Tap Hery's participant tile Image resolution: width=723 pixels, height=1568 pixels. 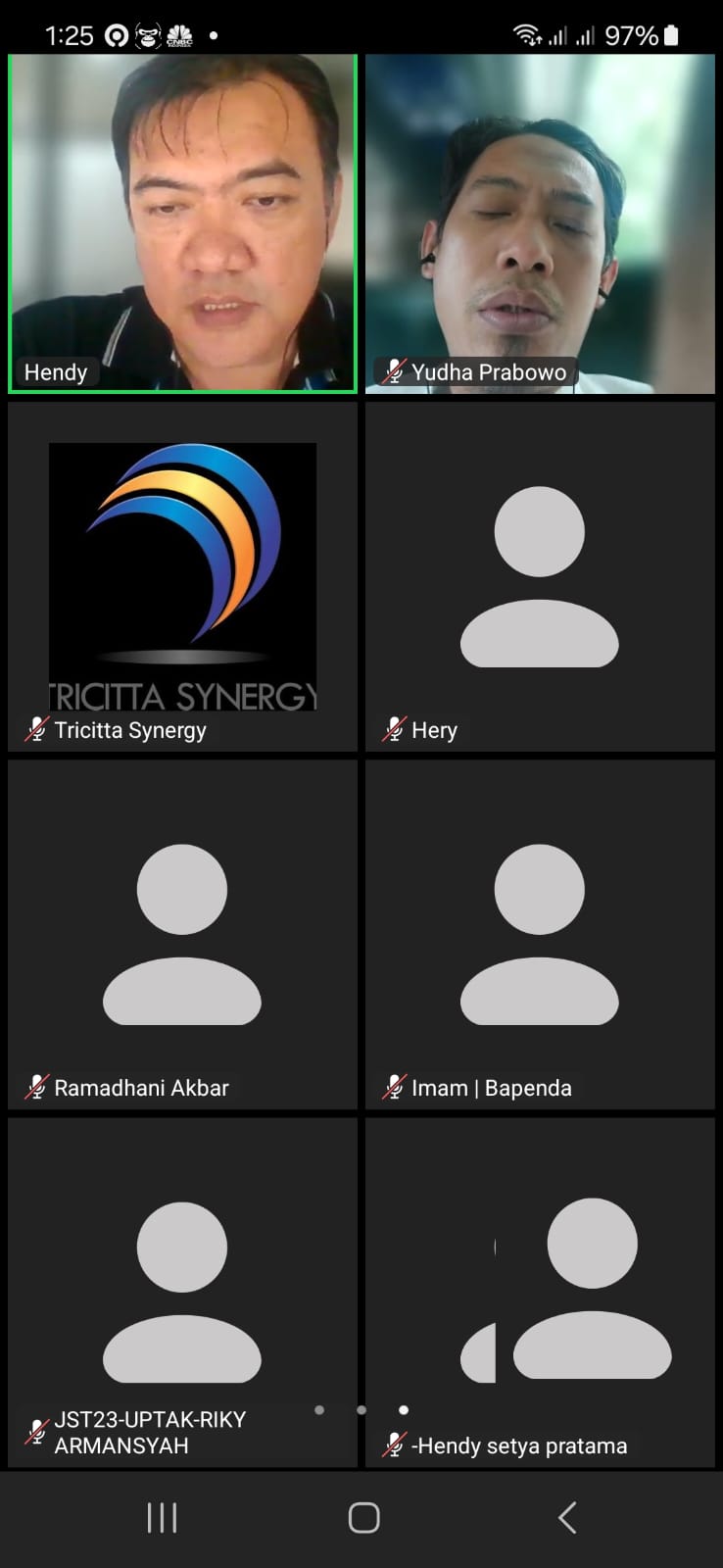540,576
